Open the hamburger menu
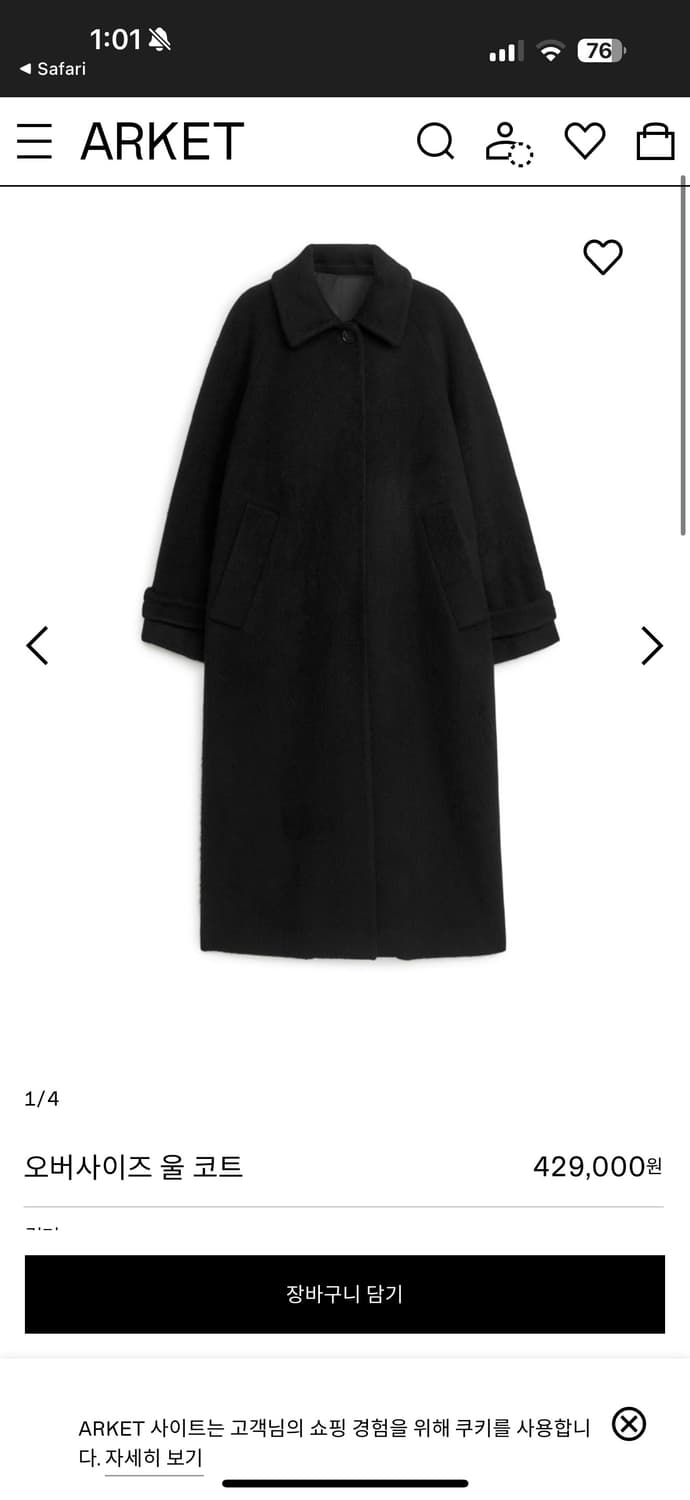The height and width of the screenshot is (1500, 690). click(34, 141)
